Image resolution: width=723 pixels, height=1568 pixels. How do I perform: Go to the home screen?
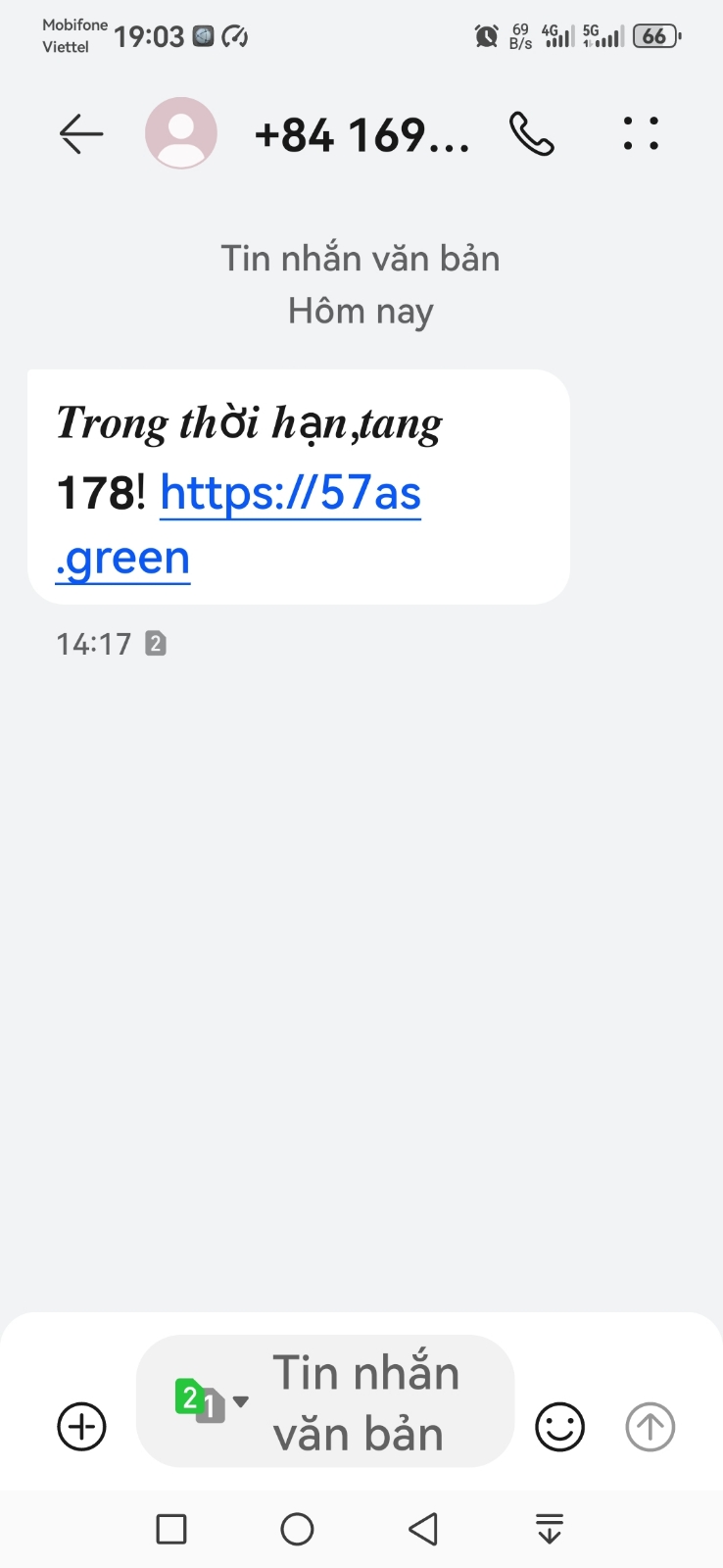(x=297, y=1529)
